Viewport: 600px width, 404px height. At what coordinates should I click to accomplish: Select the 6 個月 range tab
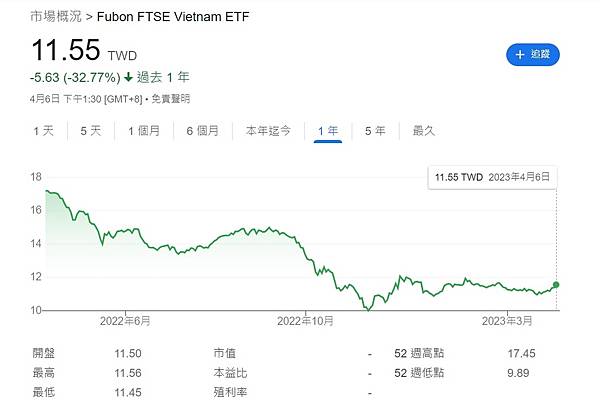202,130
